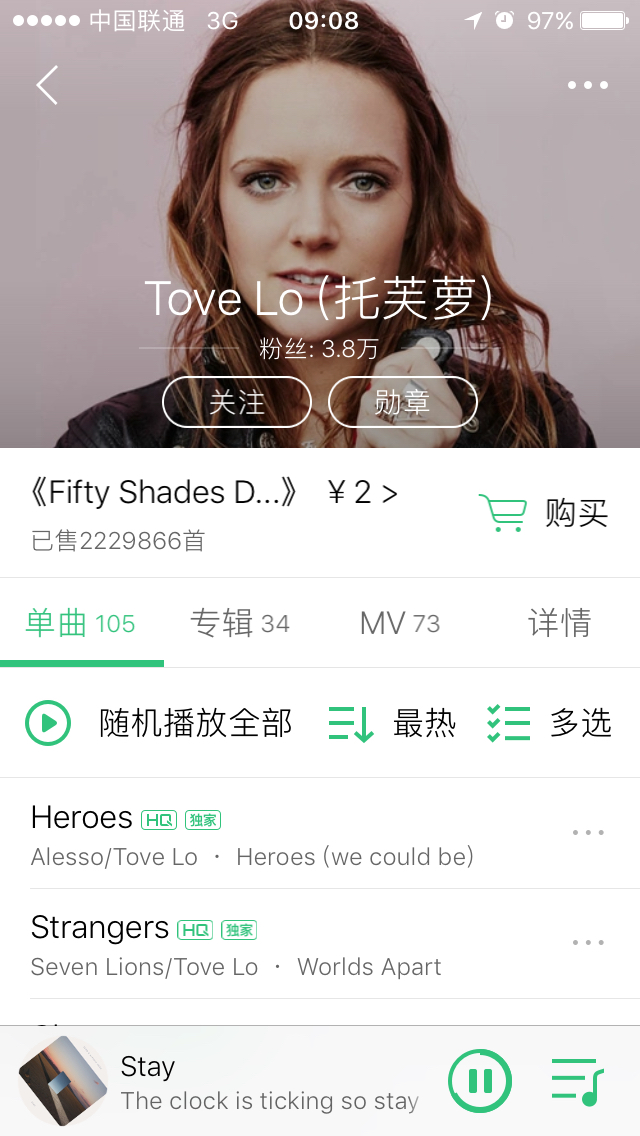Change song sorting via 最热
Image resolution: width=640 pixels, height=1136 pixels.
pos(393,723)
